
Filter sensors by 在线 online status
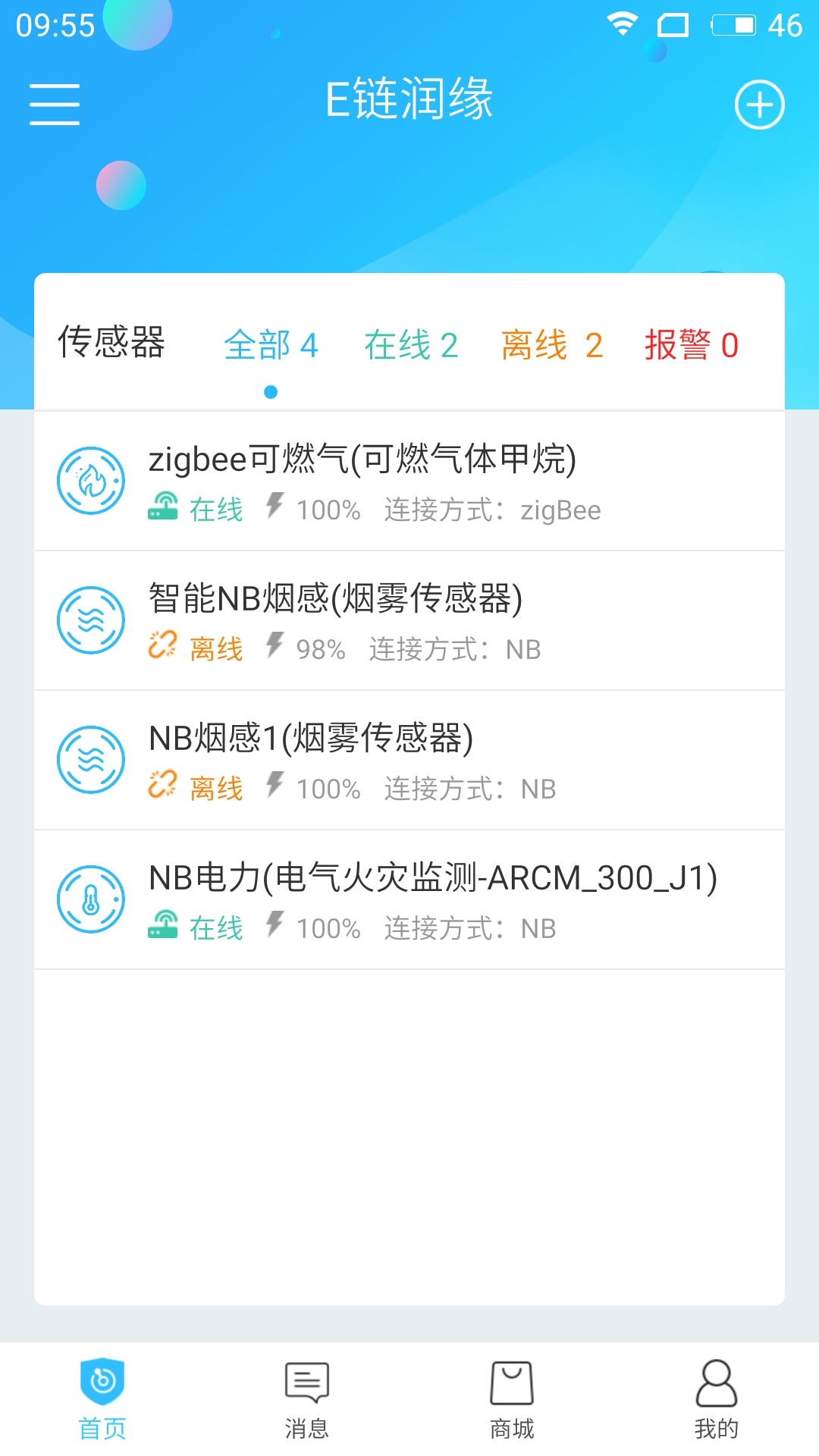tap(413, 346)
